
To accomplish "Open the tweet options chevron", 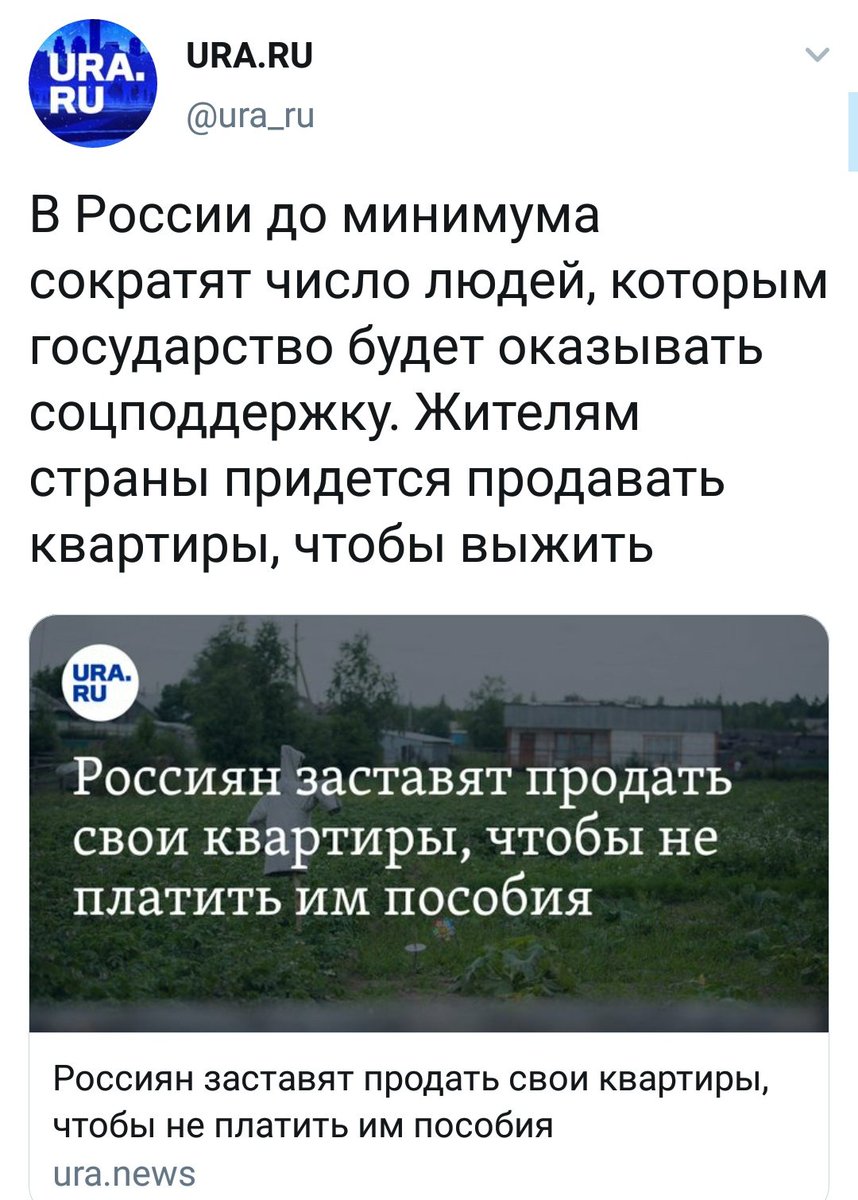I will point(817,57).
